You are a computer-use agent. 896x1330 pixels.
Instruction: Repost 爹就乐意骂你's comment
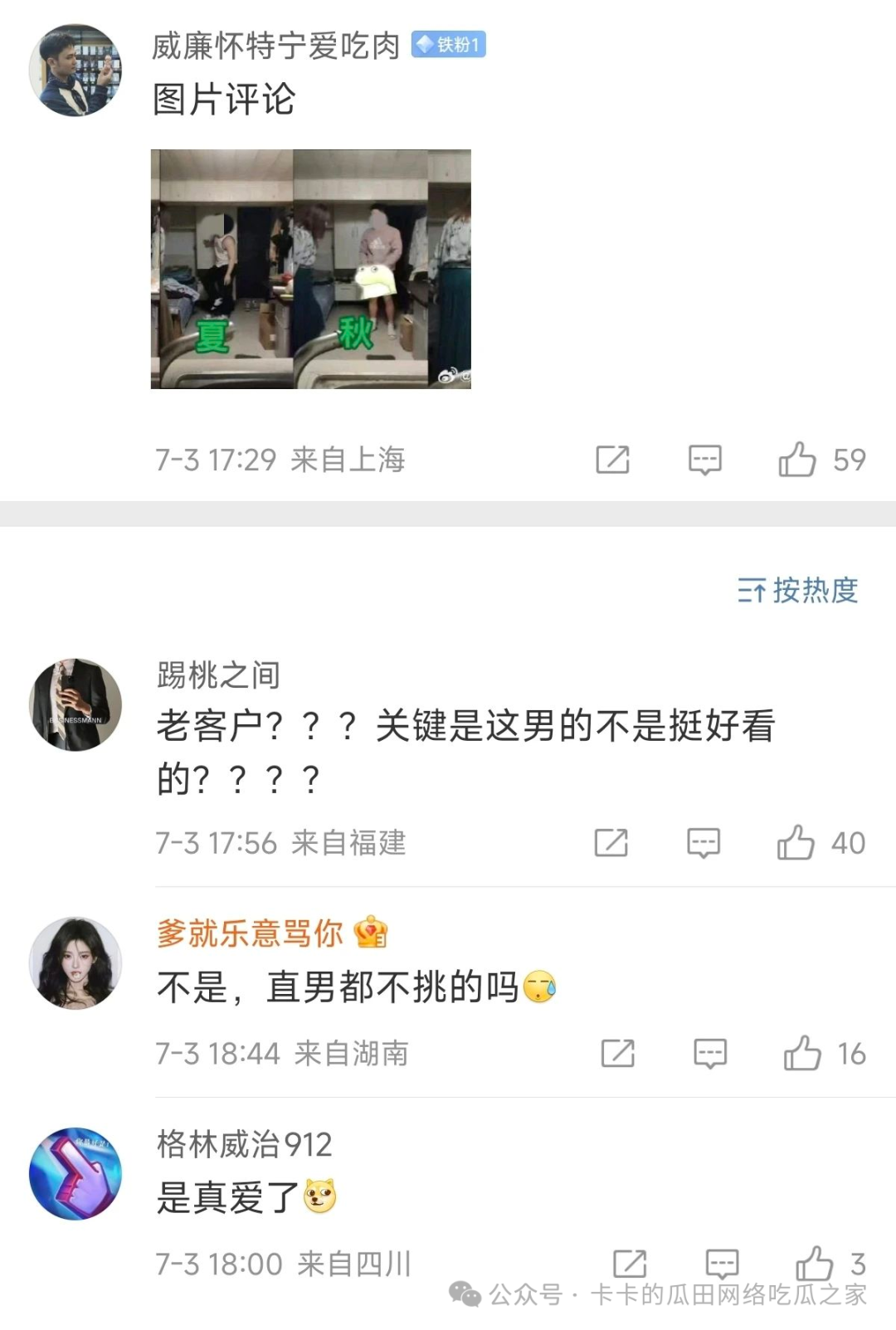tap(618, 1054)
